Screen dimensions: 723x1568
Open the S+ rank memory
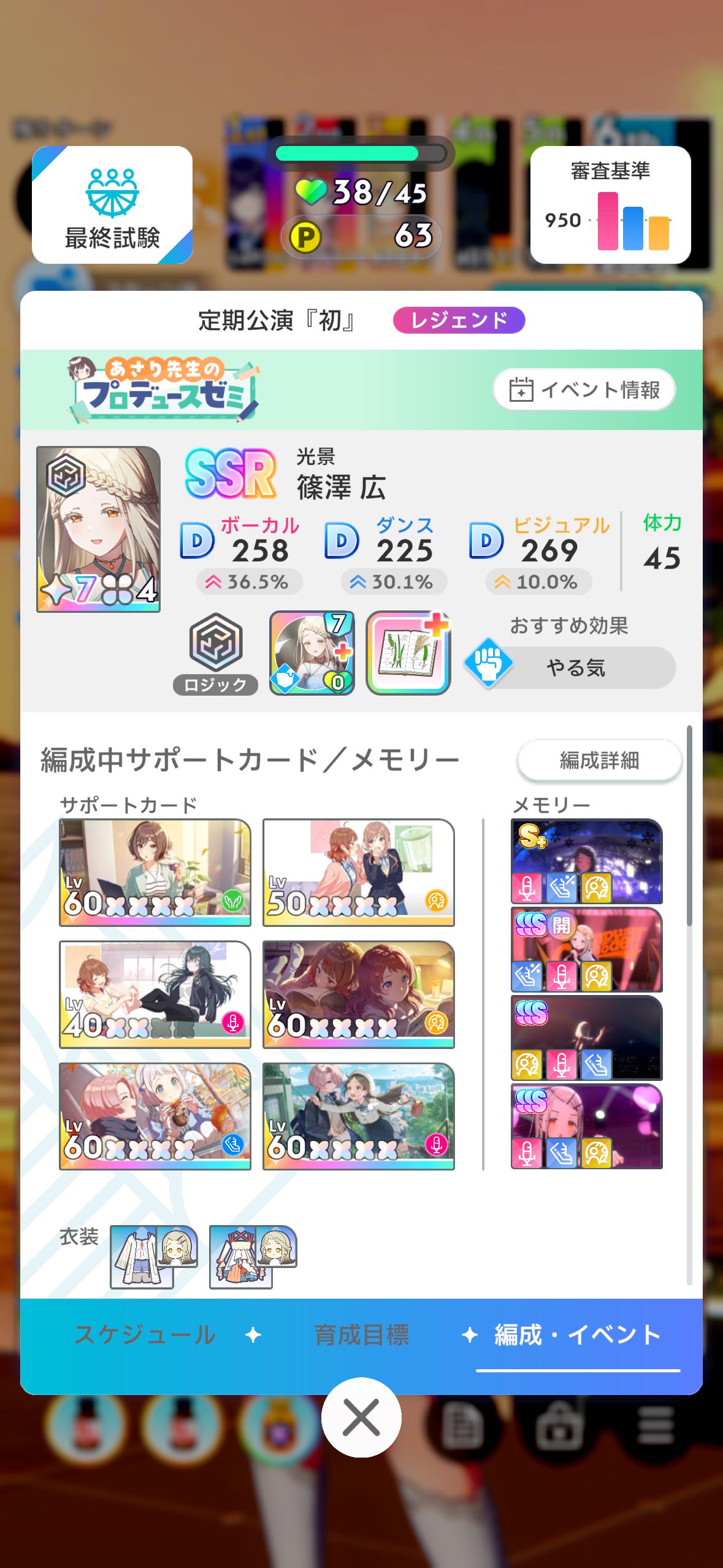click(587, 861)
